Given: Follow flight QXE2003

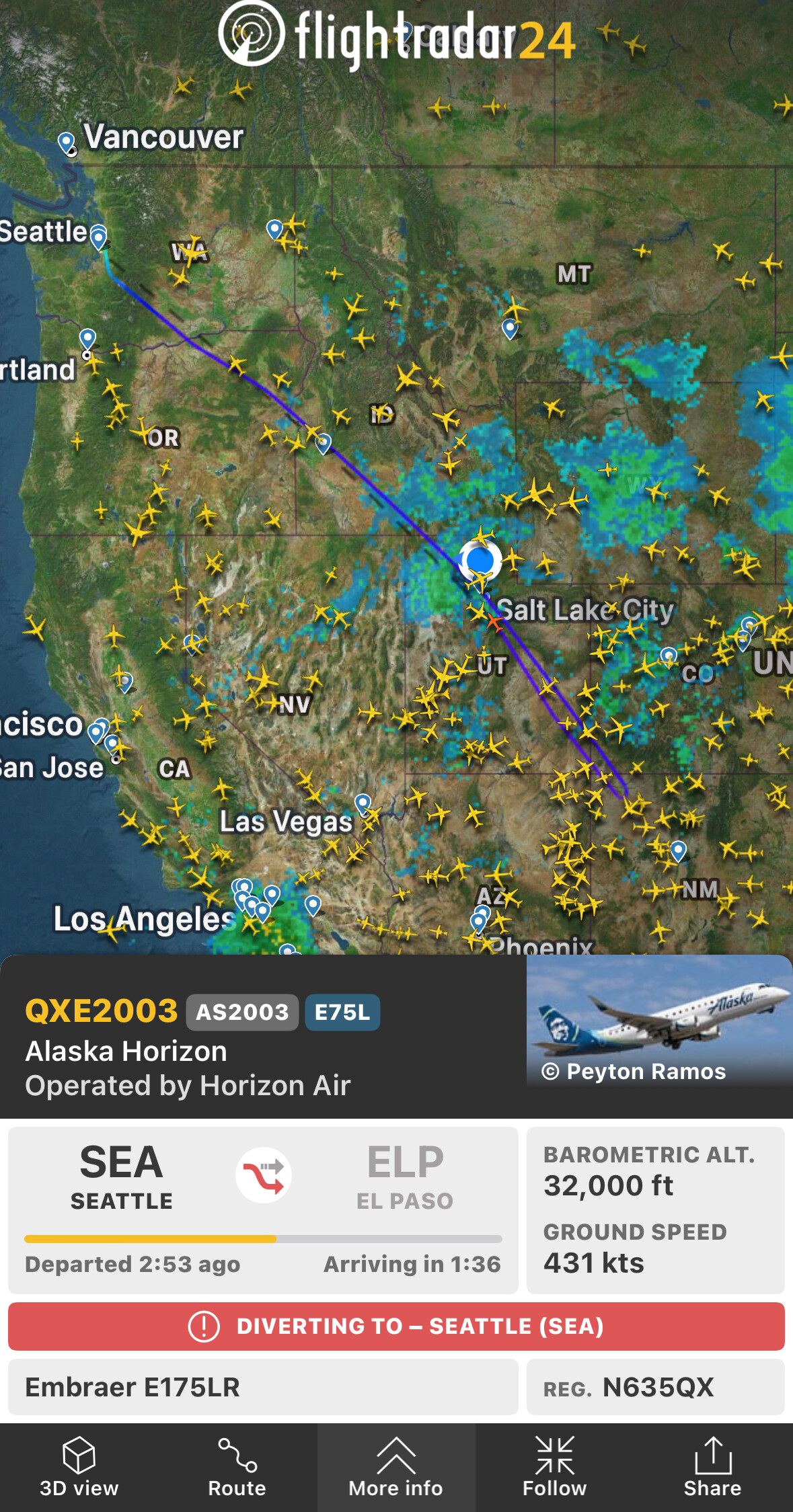Looking at the screenshot, I should (x=554, y=1468).
